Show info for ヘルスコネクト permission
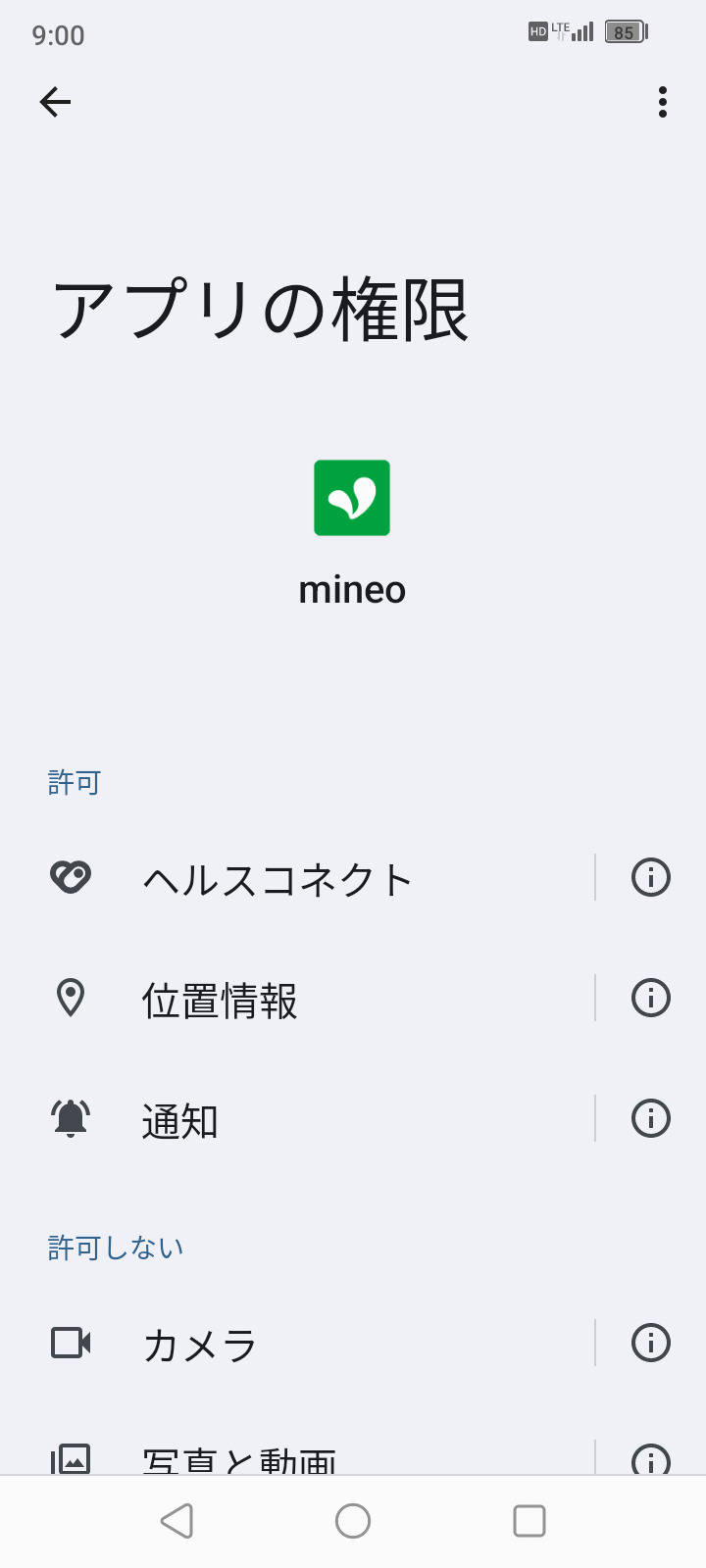706x1568 pixels. coord(650,877)
